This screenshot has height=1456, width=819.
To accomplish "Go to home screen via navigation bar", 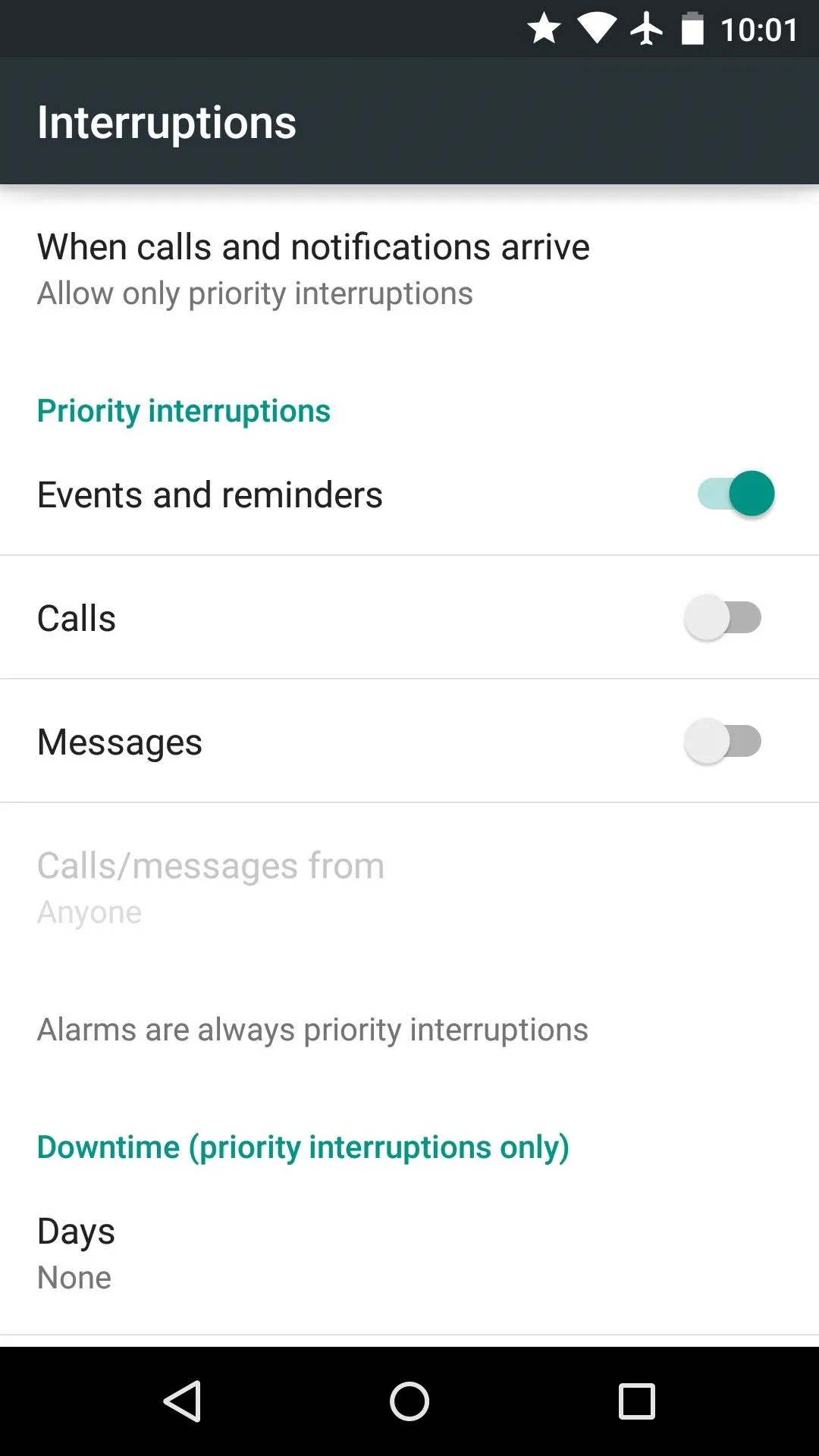I will point(409,1401).
